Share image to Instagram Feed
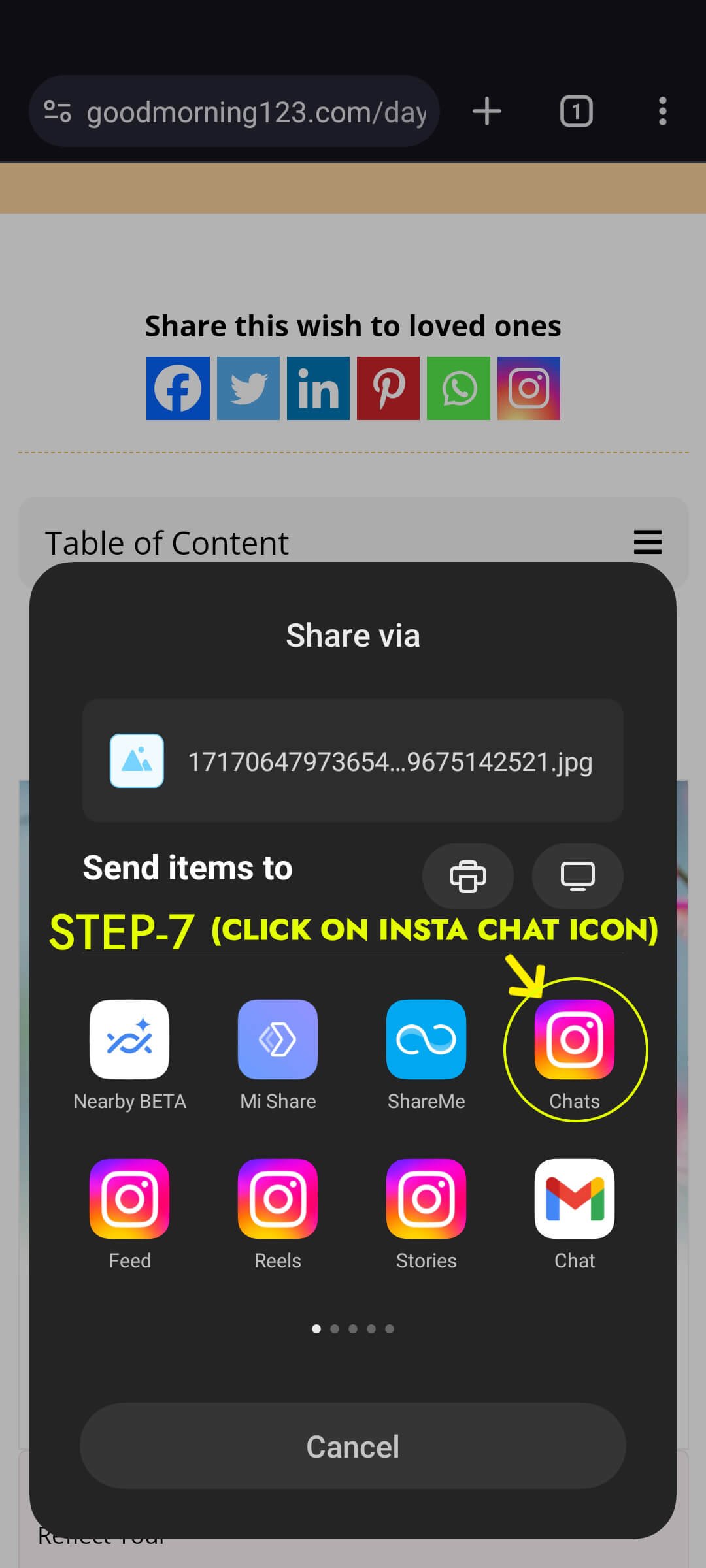 point(129,1200)
